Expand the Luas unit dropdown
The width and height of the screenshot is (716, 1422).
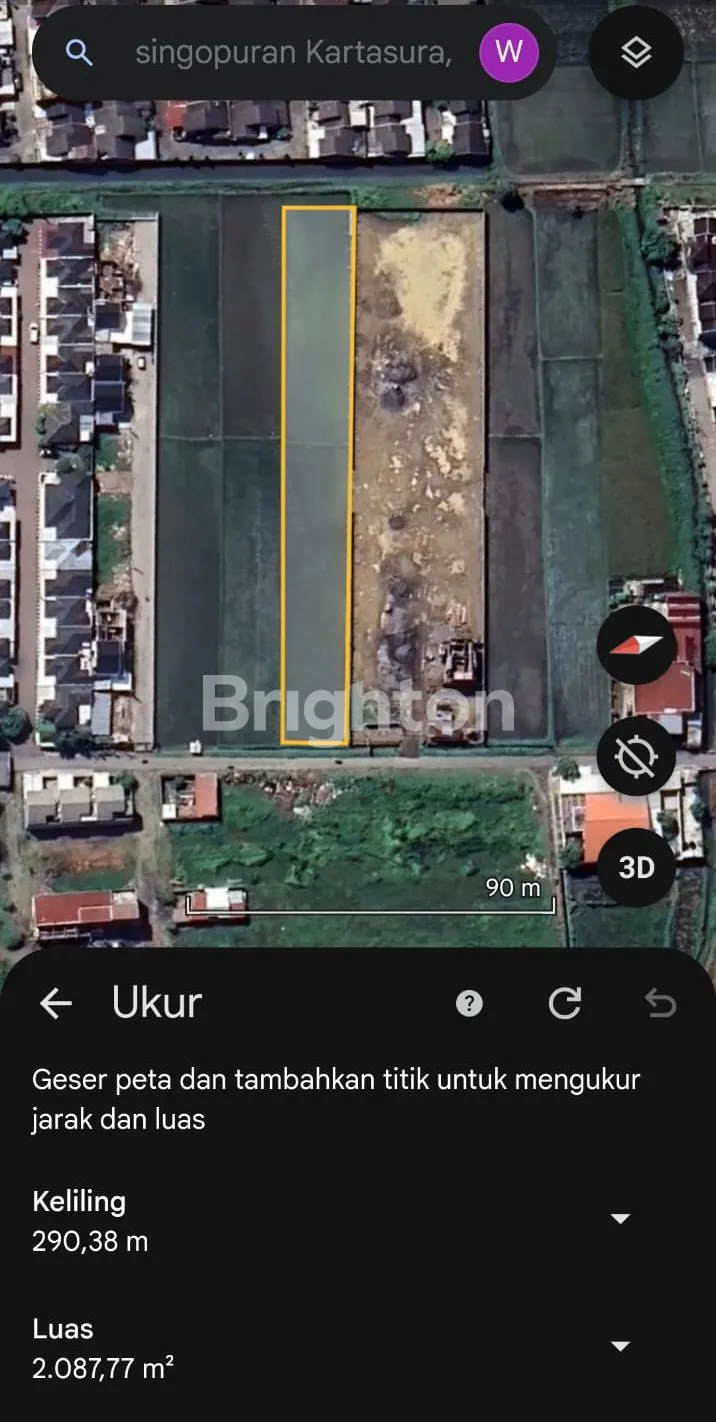point(620,1346)
